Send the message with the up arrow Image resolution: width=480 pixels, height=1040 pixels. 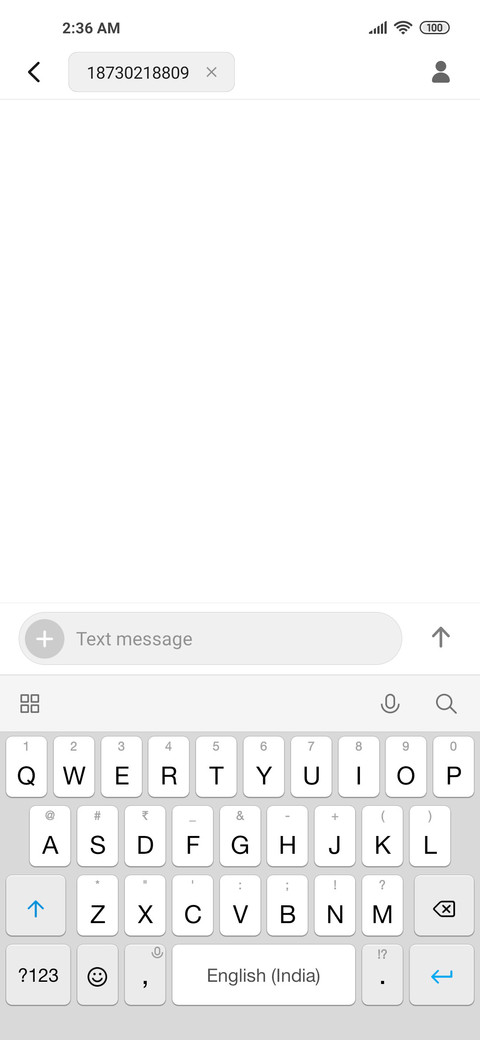pos(441,637)
